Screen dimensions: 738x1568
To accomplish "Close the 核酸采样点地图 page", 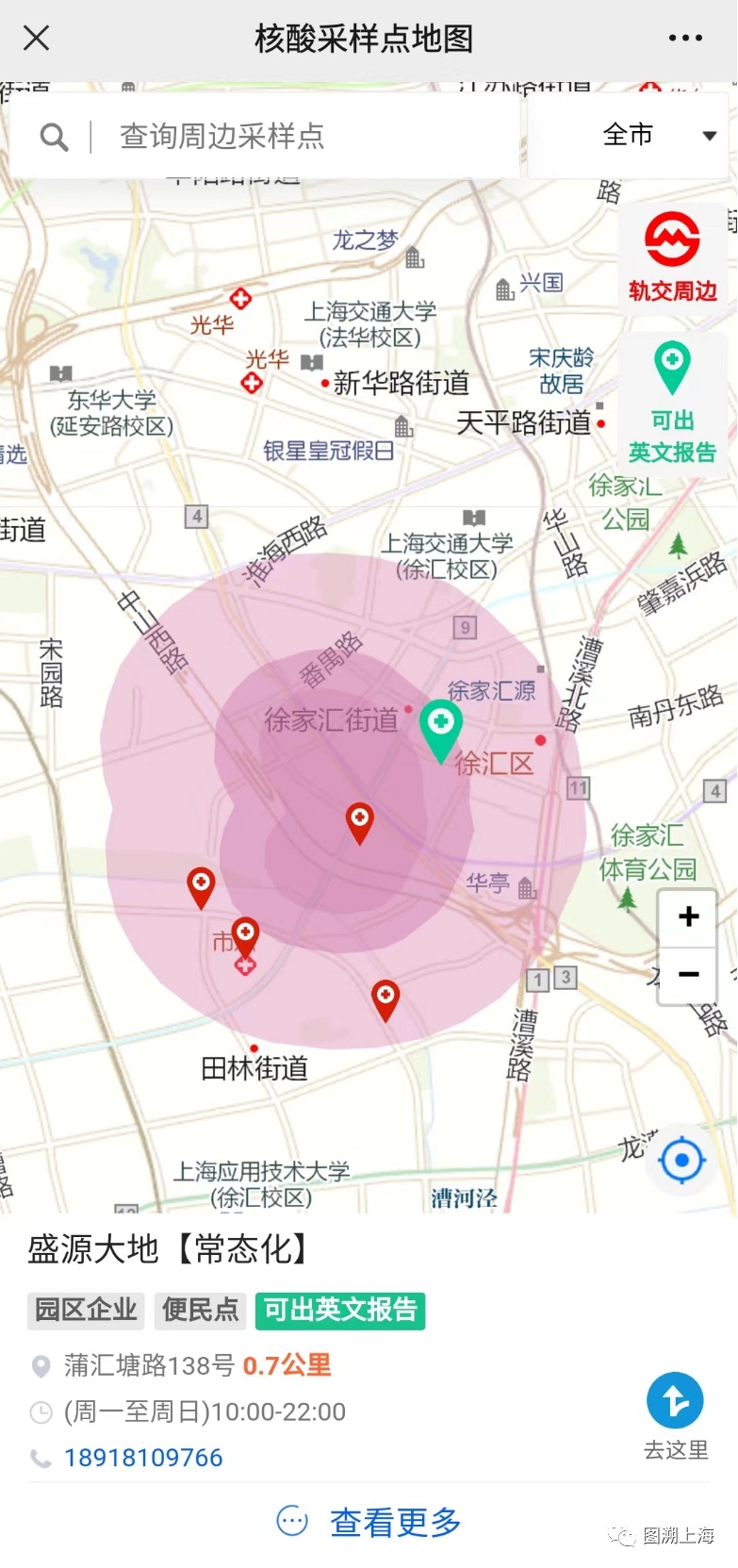I will tap(36, 39).
